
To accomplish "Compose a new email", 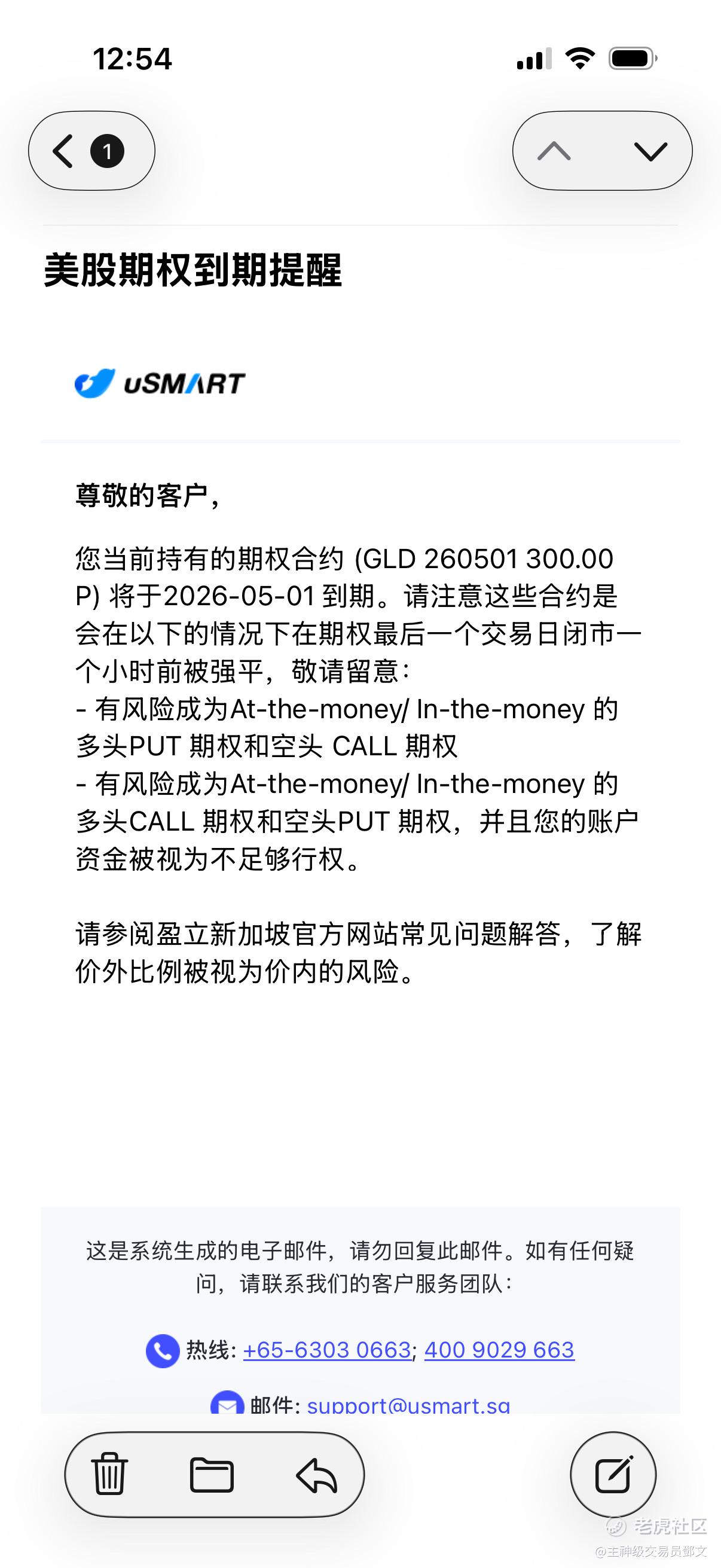I will [613, 1474].
